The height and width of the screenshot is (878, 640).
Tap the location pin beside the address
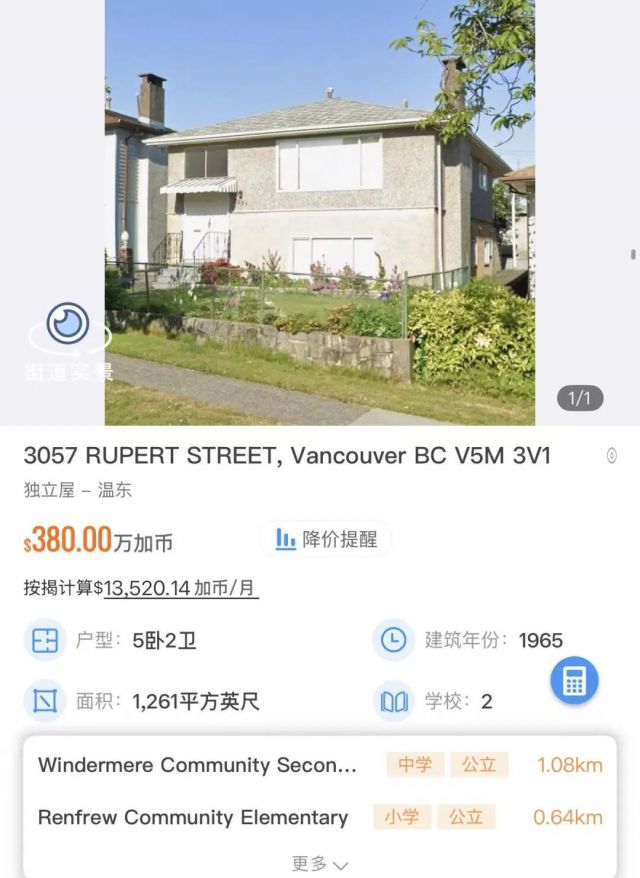(612, 456)
